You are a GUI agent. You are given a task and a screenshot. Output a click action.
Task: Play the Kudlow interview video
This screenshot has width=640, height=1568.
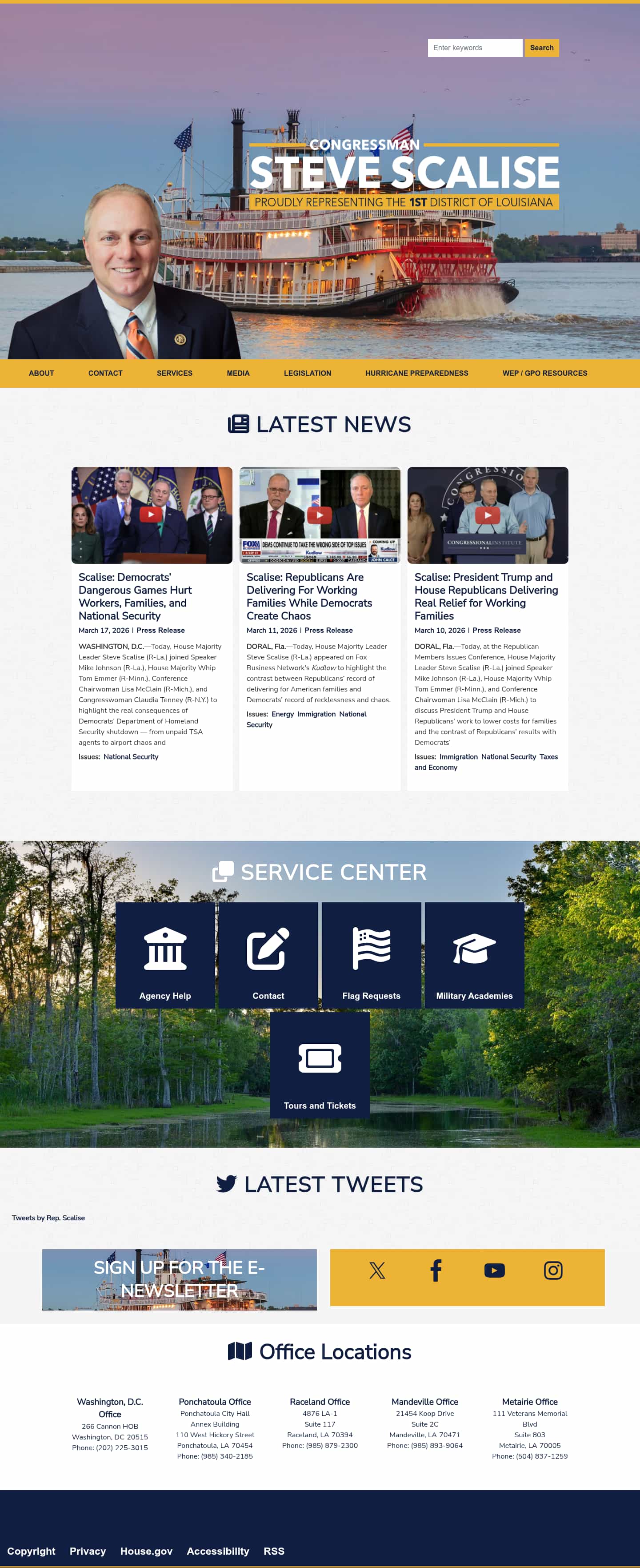tap(320, 515)
